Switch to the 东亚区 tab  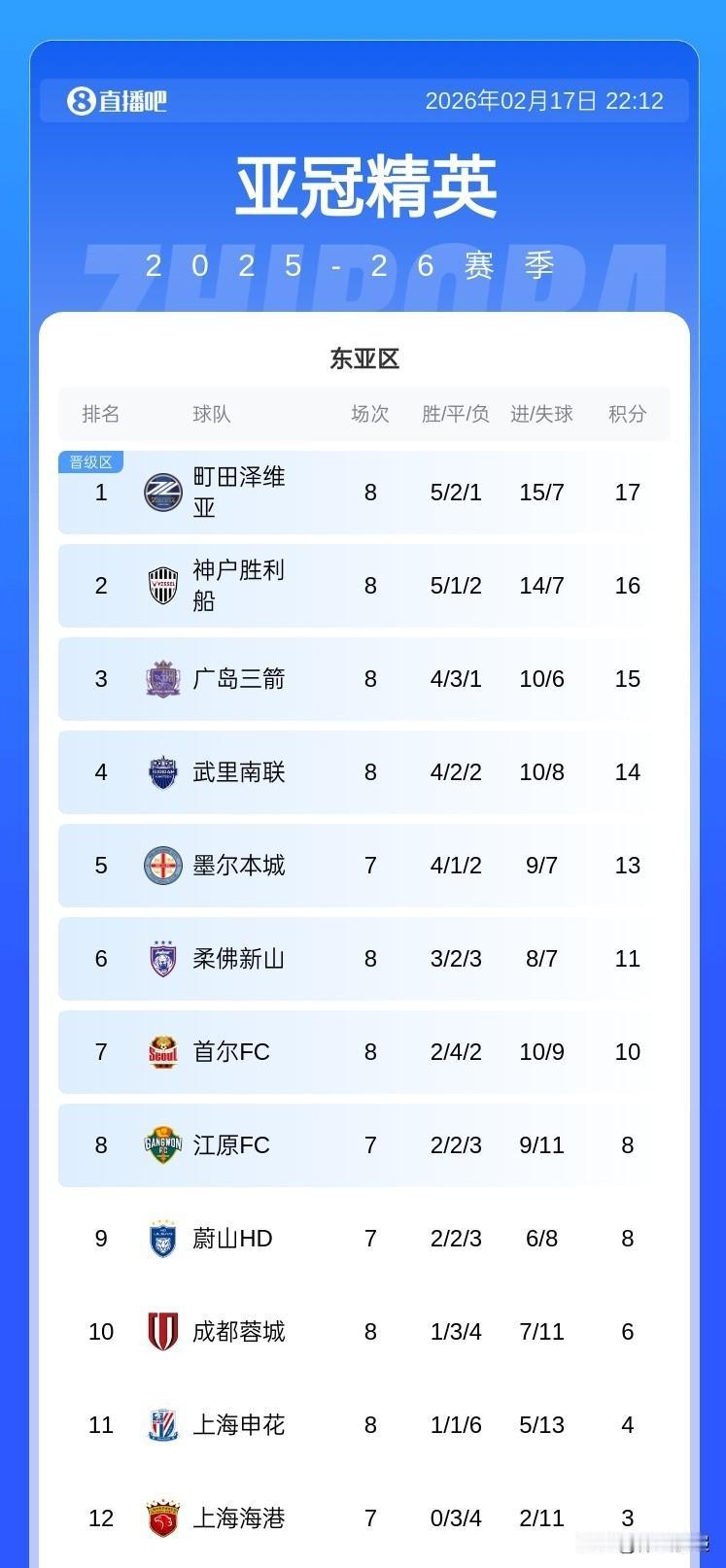click(363, 358)
